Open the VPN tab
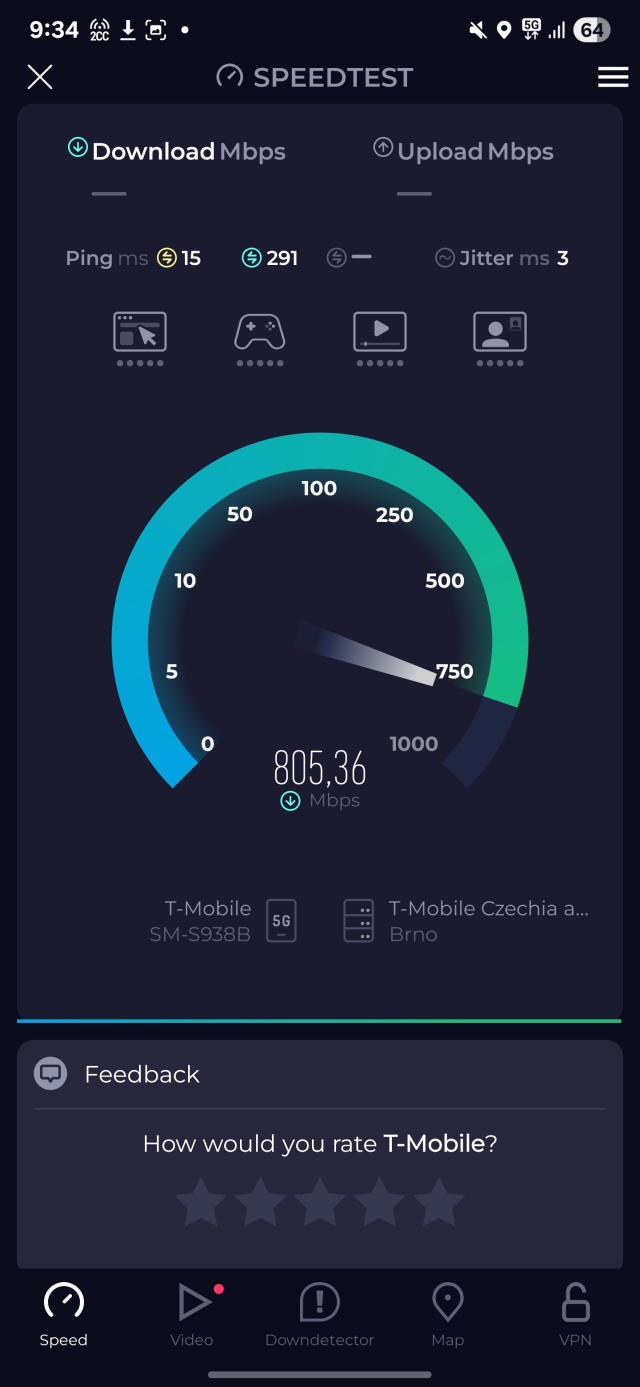This screenshot has height=1387, width=640. pos(575,1315)
